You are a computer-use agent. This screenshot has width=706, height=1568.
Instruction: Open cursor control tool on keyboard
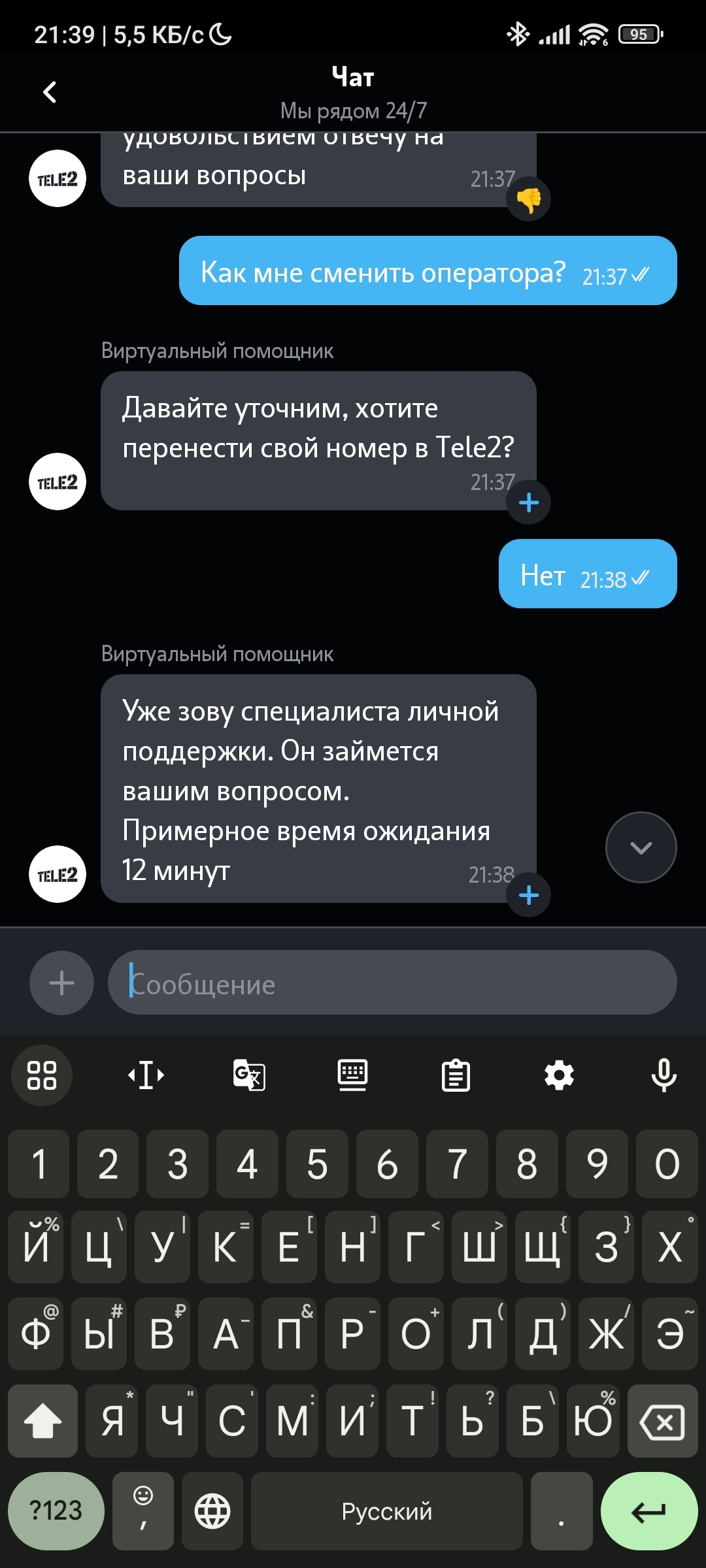pos(146,1075)
